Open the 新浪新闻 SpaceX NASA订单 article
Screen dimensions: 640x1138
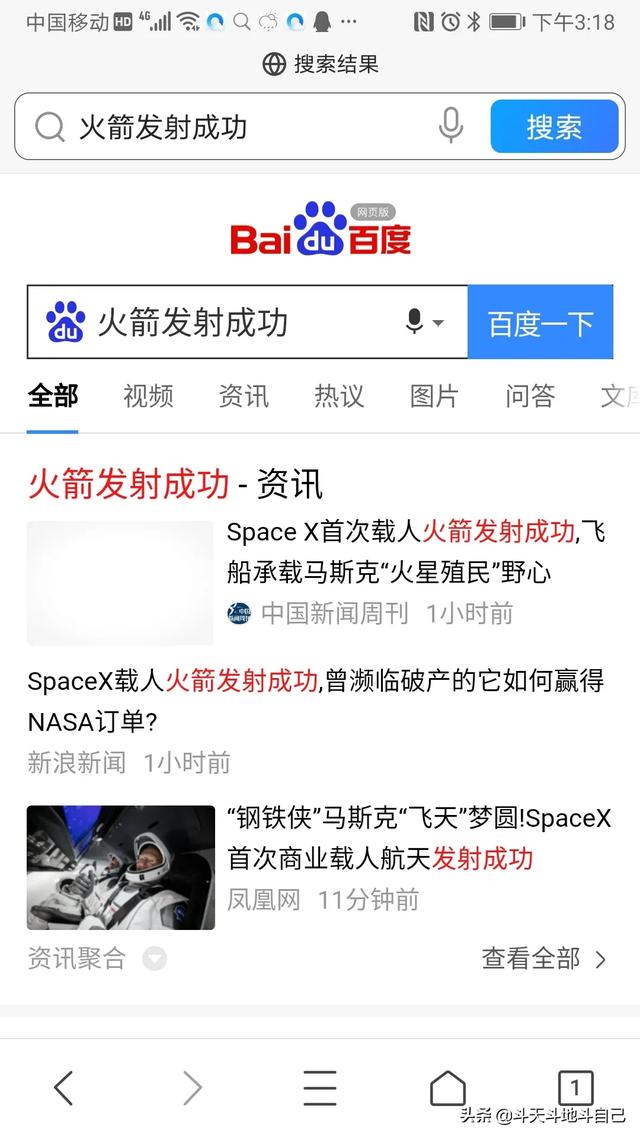pyautogui.click(x=315, y=700)
